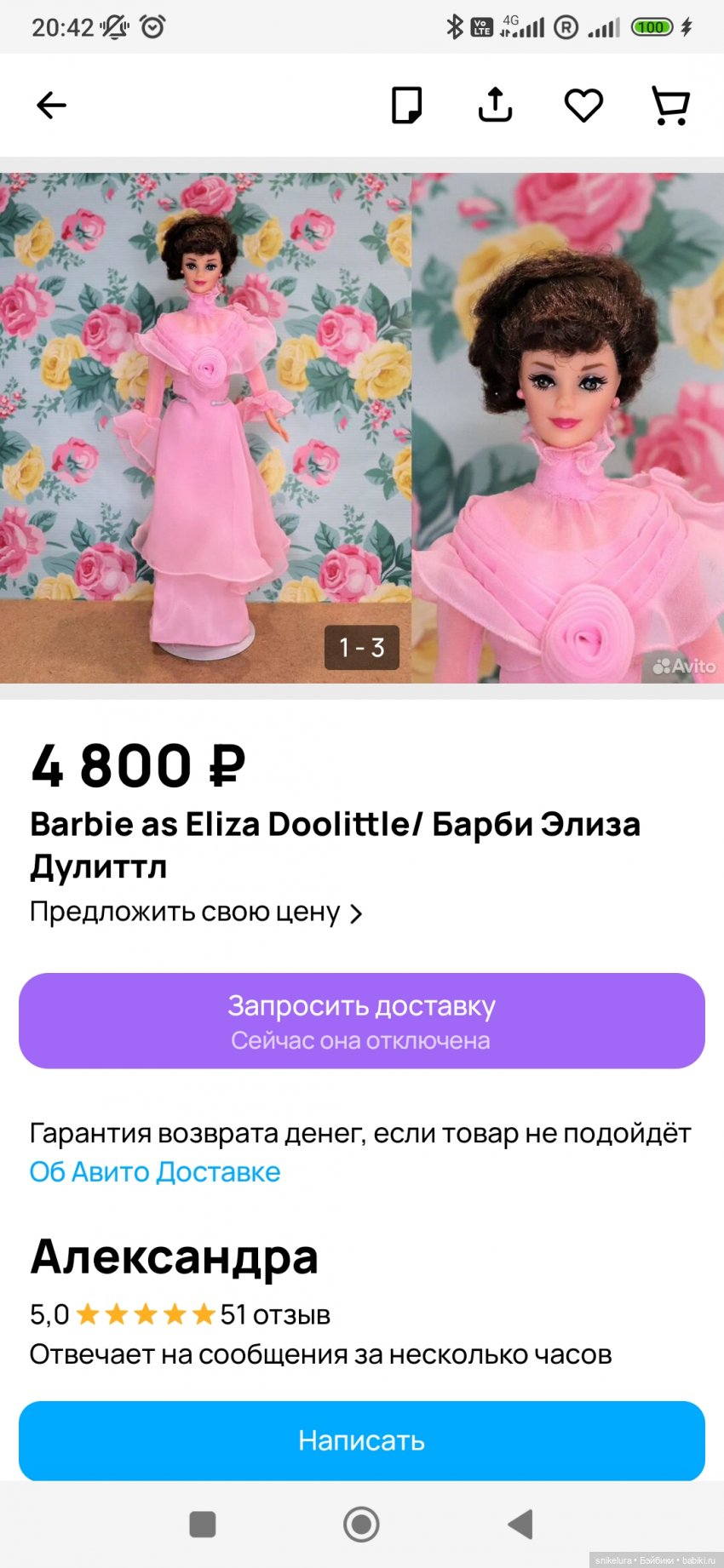724x1568 pixels.
Task: Message the seller with 'Написать'
Action: click(362, 1440)
